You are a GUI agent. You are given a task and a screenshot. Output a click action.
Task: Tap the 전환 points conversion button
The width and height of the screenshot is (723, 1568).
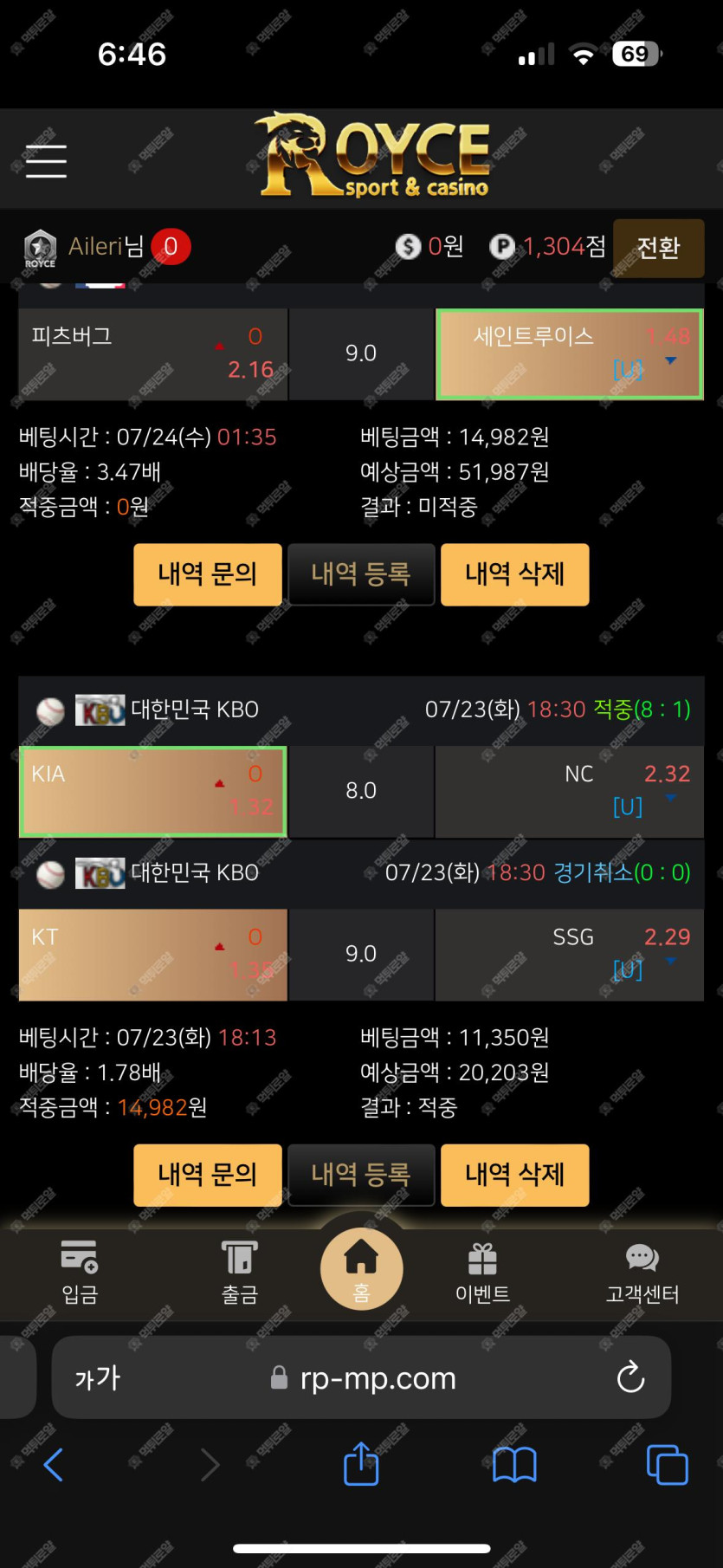658,248
